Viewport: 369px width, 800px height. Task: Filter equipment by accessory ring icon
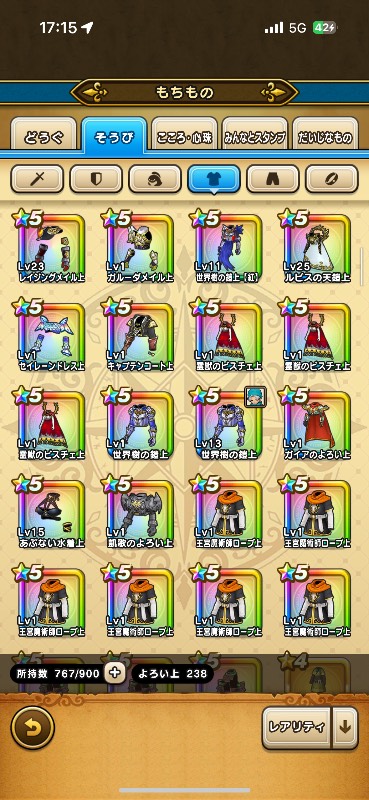[x=332, y=179]
